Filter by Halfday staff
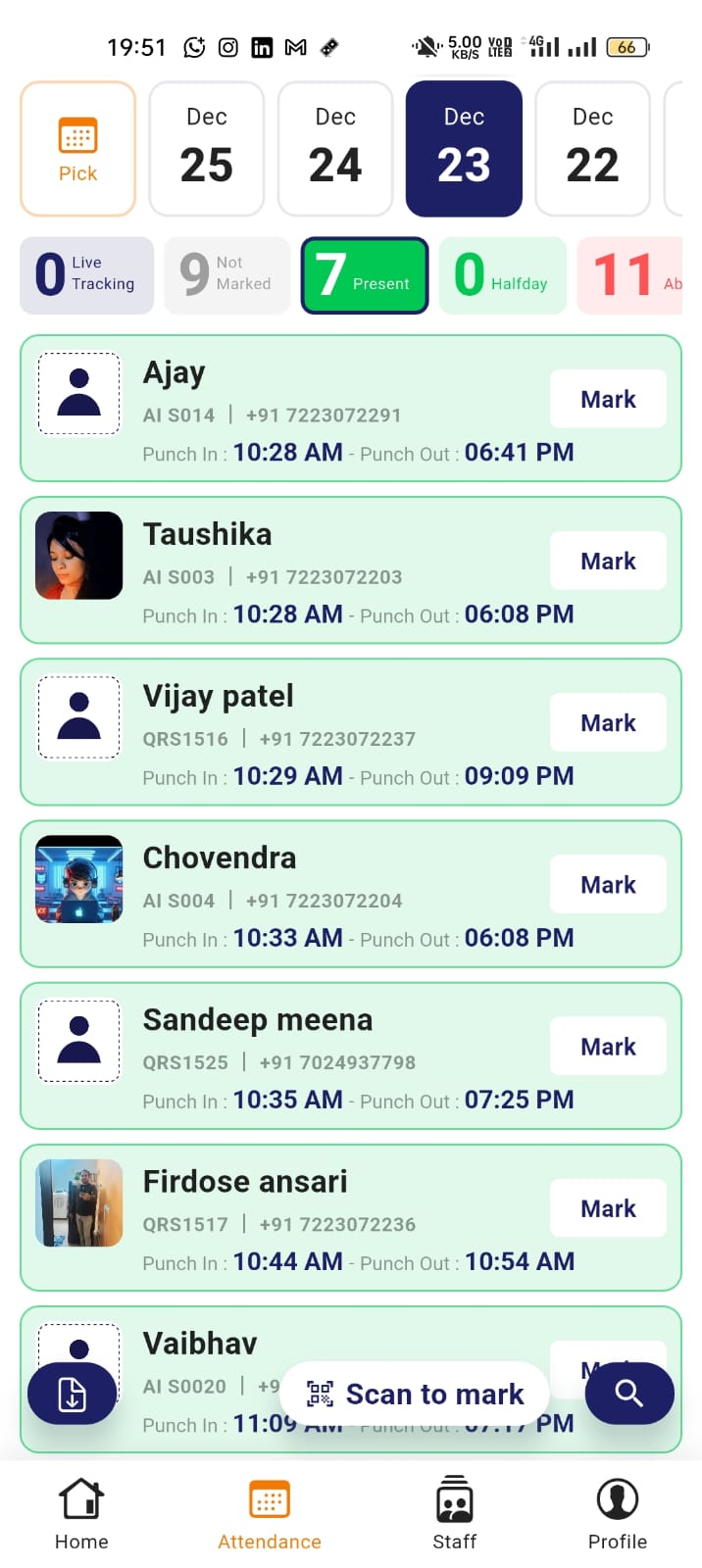702x1568 pixels. click(502, 275)
